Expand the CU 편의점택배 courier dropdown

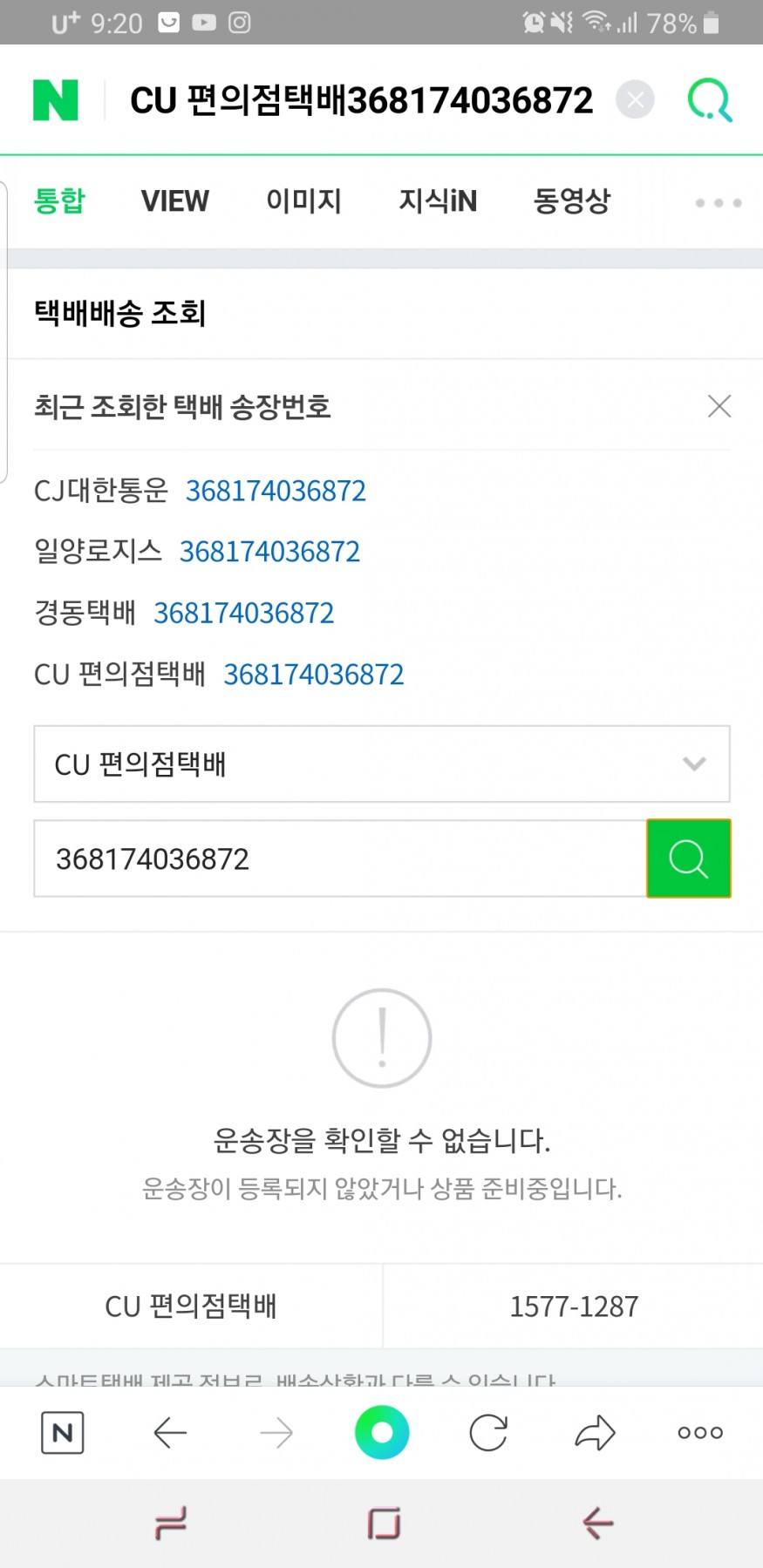381,764
